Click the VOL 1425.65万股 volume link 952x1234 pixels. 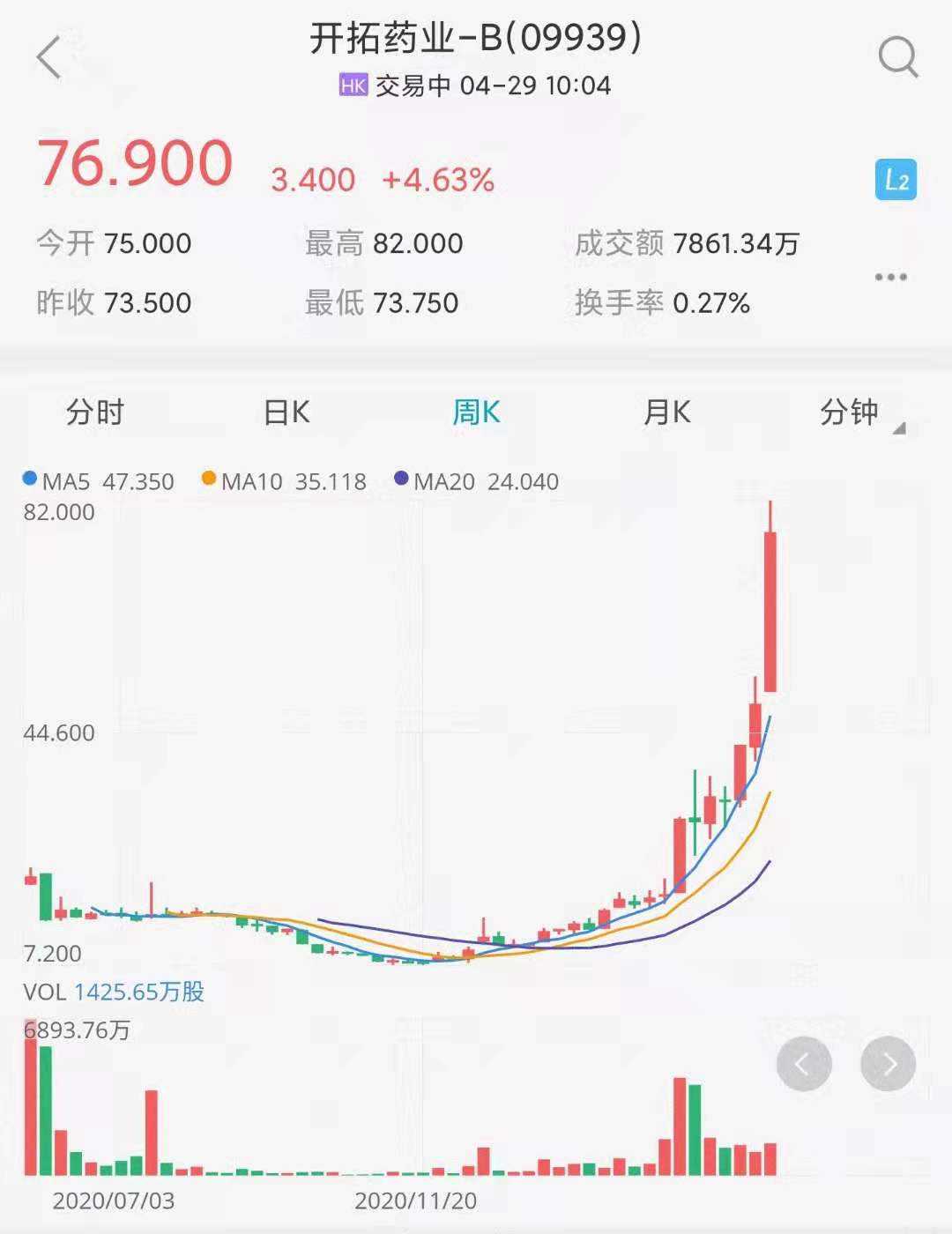[115, 992]
